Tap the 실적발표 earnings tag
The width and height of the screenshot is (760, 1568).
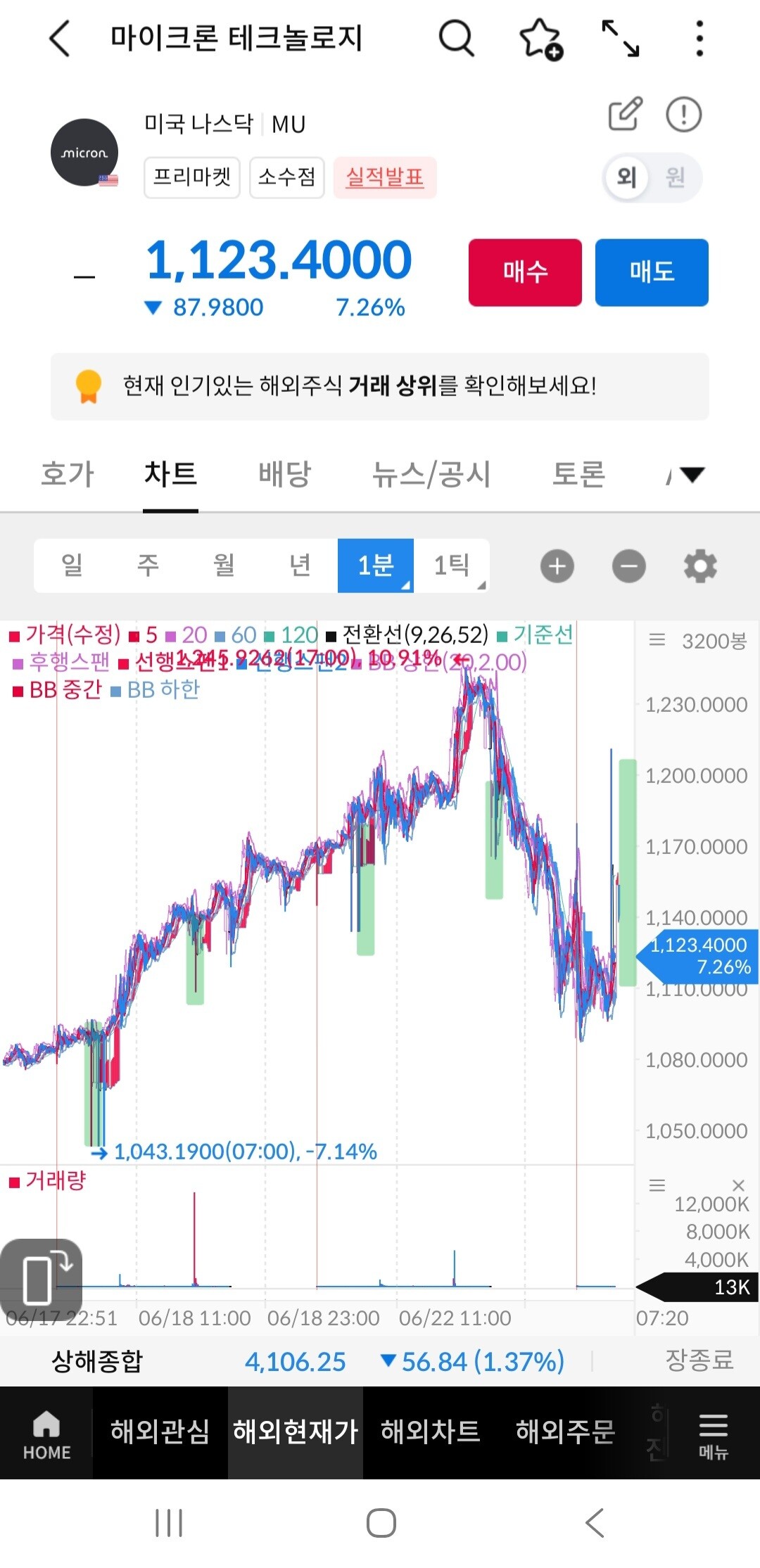point(385,177)
